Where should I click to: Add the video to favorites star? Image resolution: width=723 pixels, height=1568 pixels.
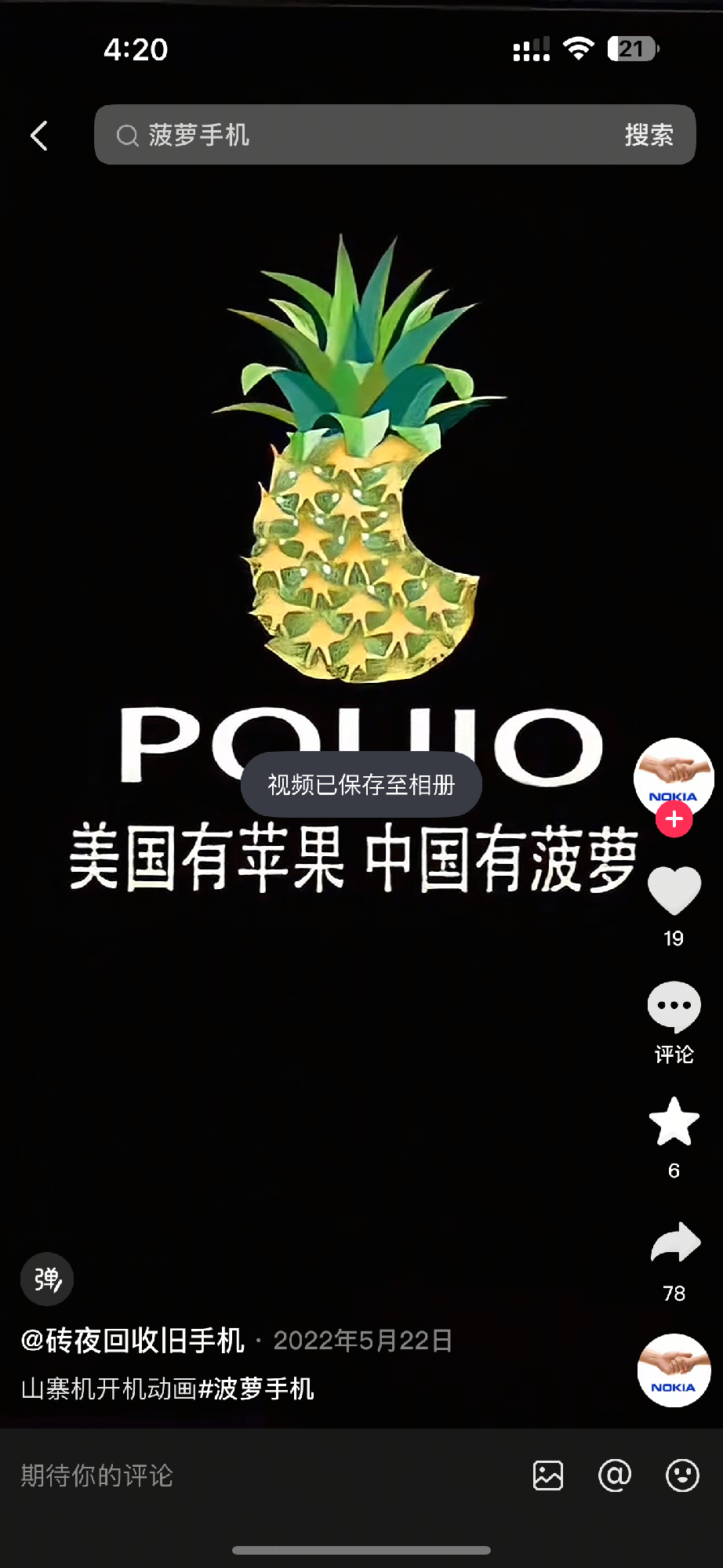click(674, 1122)
